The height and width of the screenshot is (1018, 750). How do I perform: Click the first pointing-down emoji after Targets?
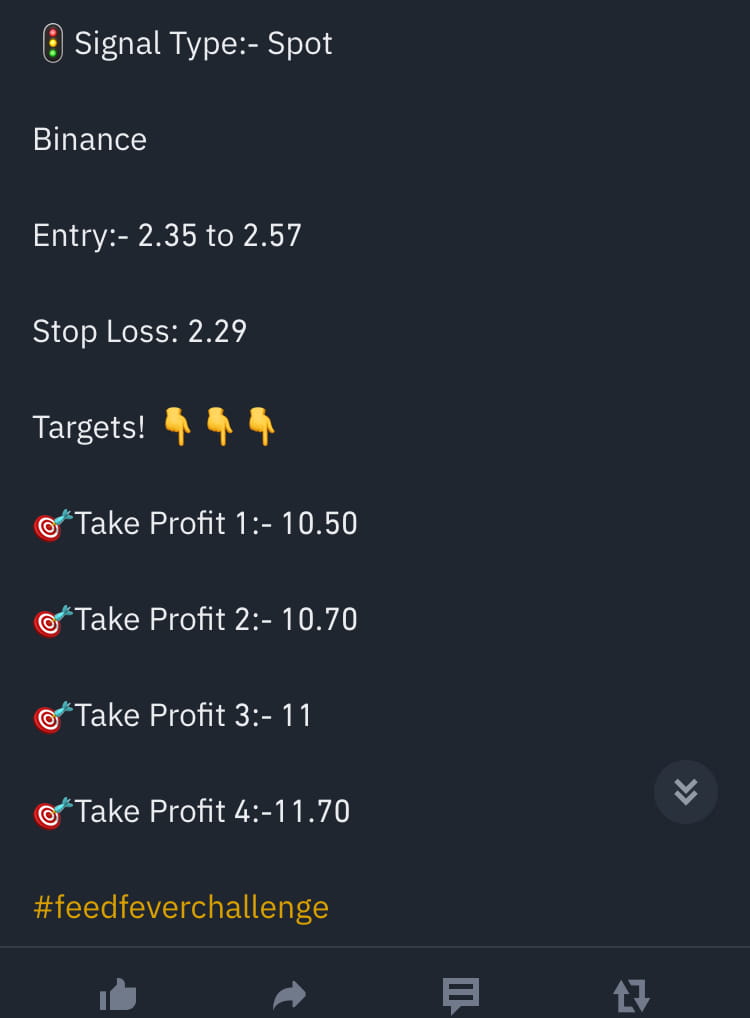[177, 425]
